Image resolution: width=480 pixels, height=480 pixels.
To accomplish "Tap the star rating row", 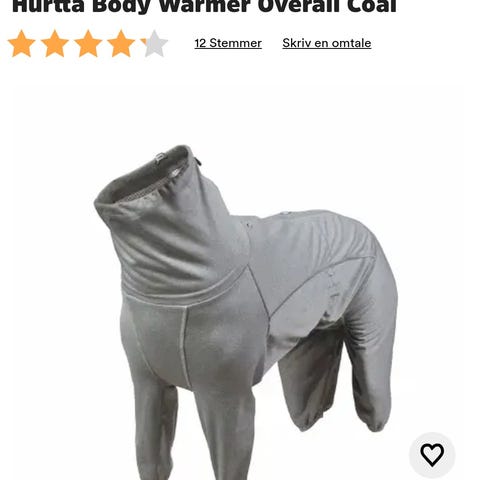I will tap(88, 43).
